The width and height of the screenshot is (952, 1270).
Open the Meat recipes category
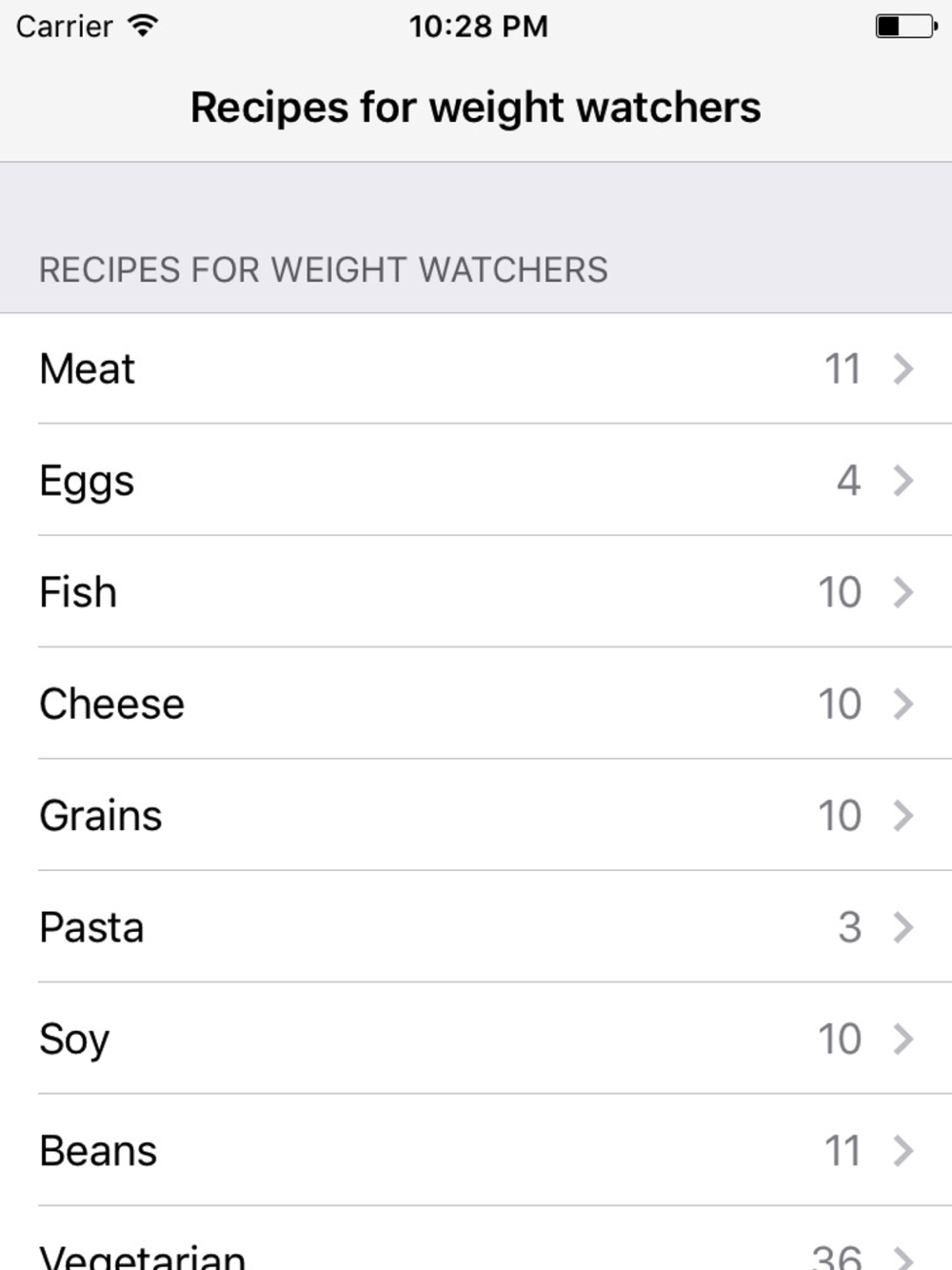[476, 369]
